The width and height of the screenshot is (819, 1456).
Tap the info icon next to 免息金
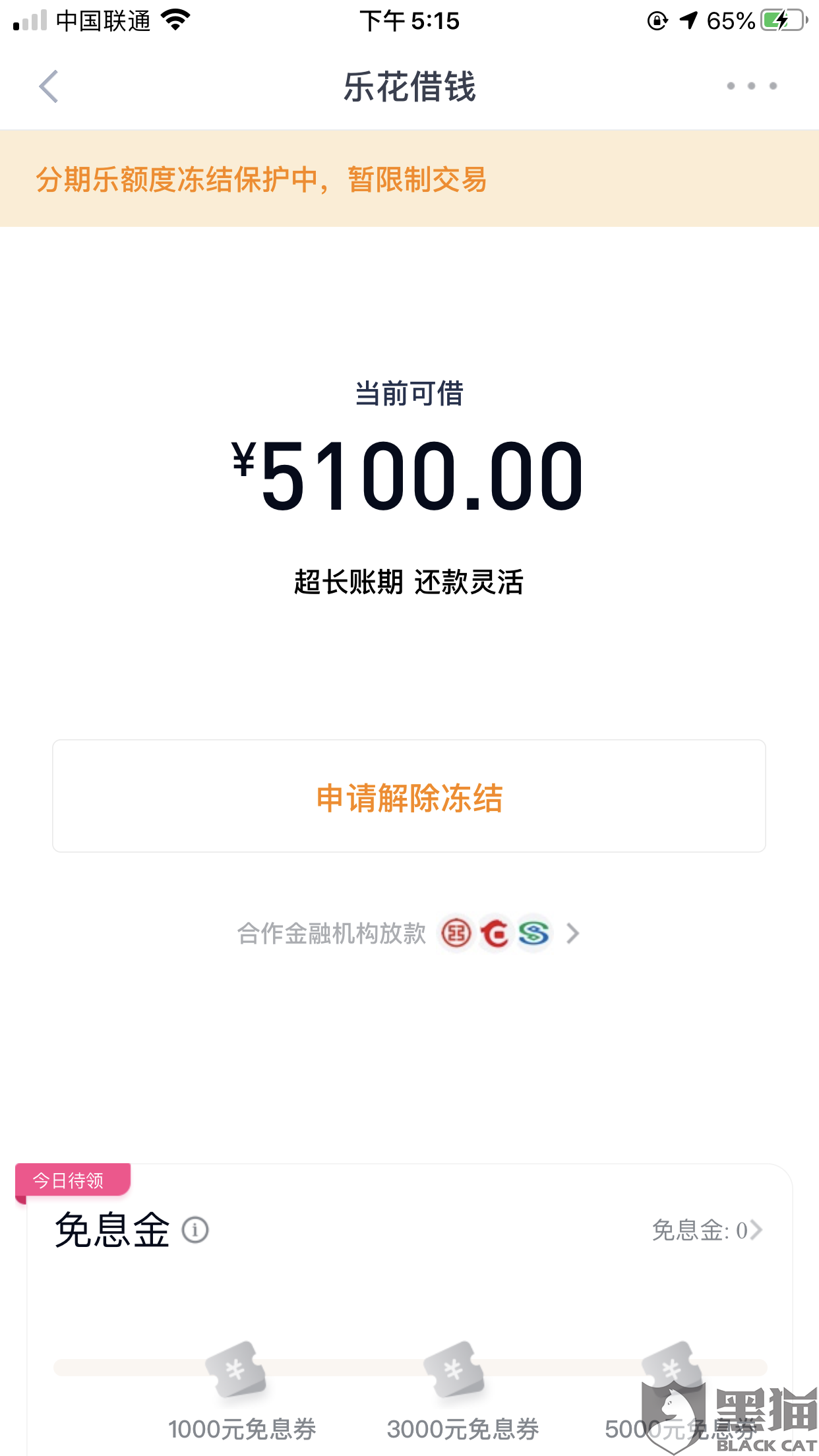(x=195, y=1229)
